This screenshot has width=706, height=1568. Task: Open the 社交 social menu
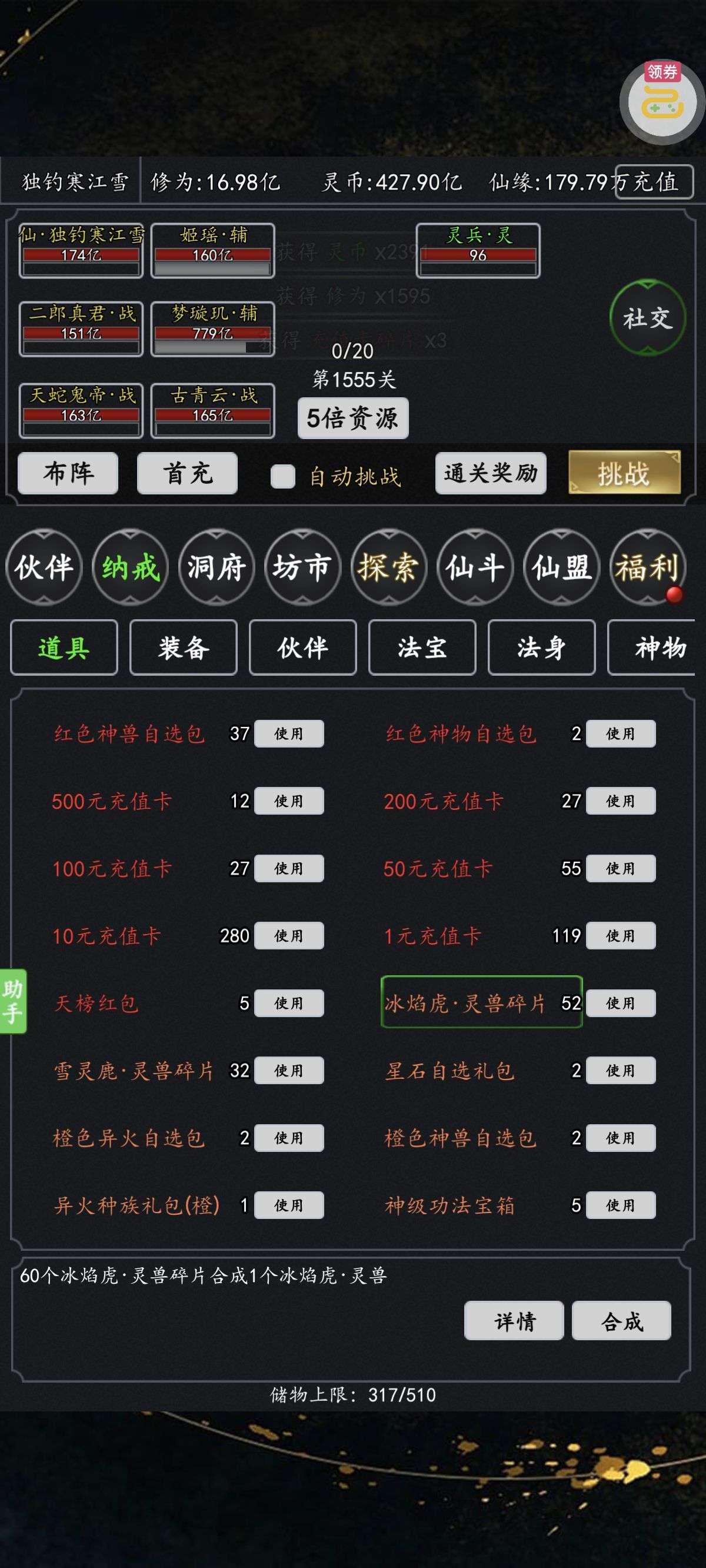648,318
